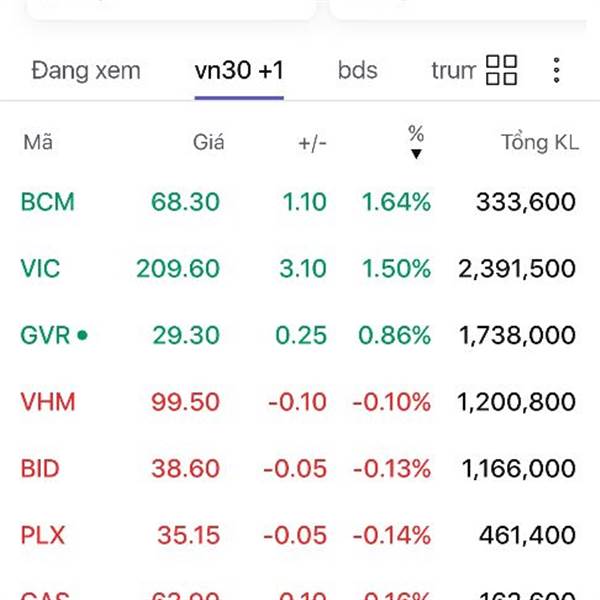Sort stocks by the Mã column

38,142
